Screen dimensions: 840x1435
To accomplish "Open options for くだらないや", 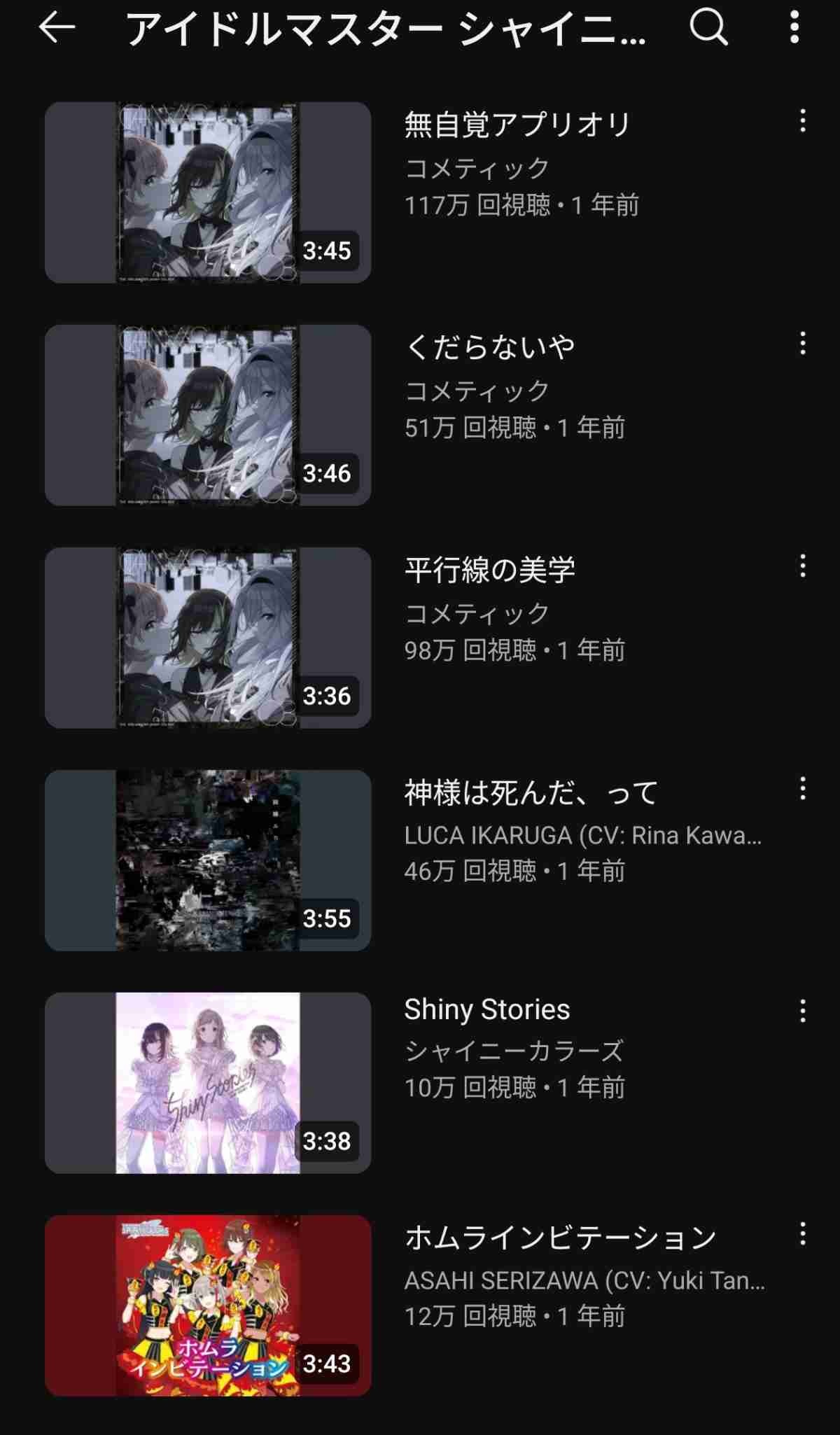I will [x=802, y=344].
